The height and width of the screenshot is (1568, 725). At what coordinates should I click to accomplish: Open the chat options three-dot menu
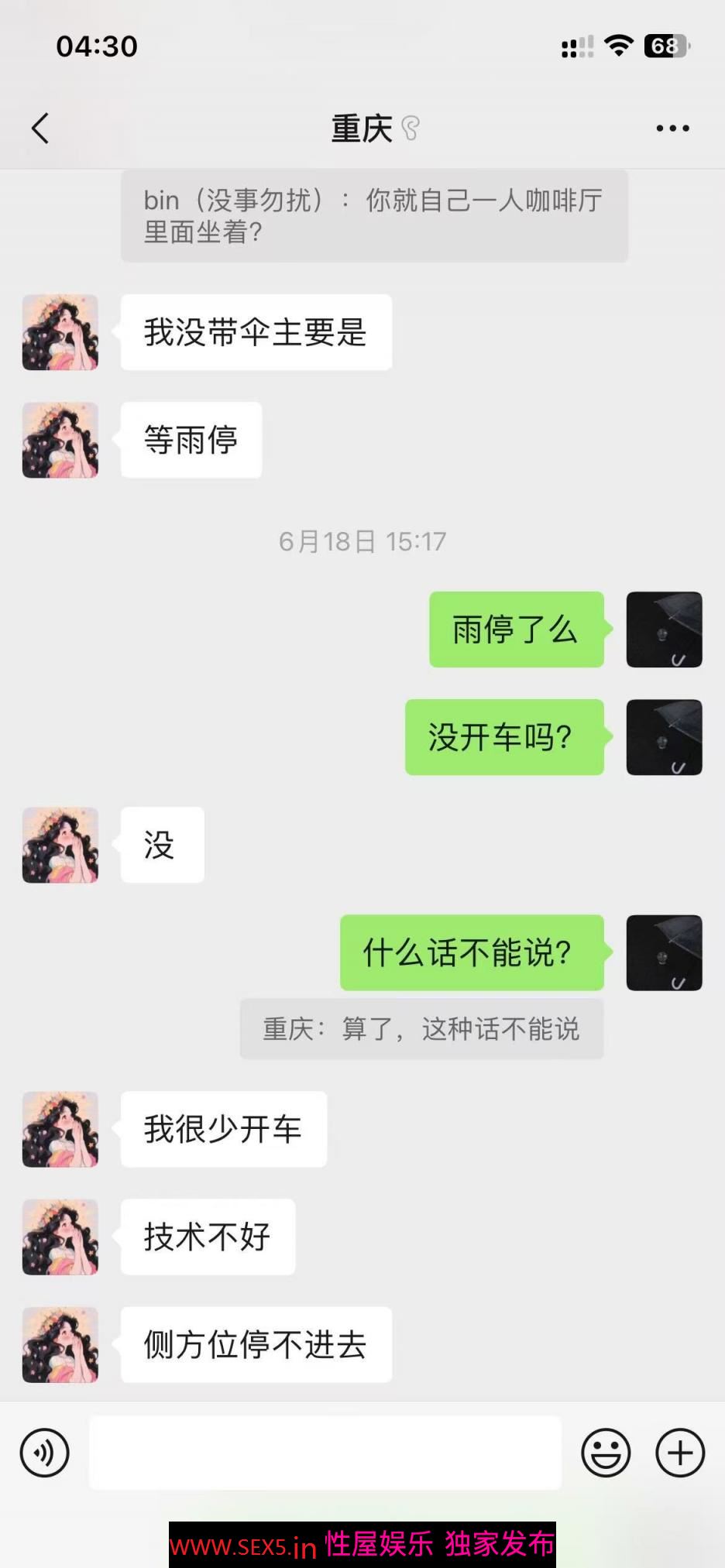pyautogui.click(x=672, y=129)
